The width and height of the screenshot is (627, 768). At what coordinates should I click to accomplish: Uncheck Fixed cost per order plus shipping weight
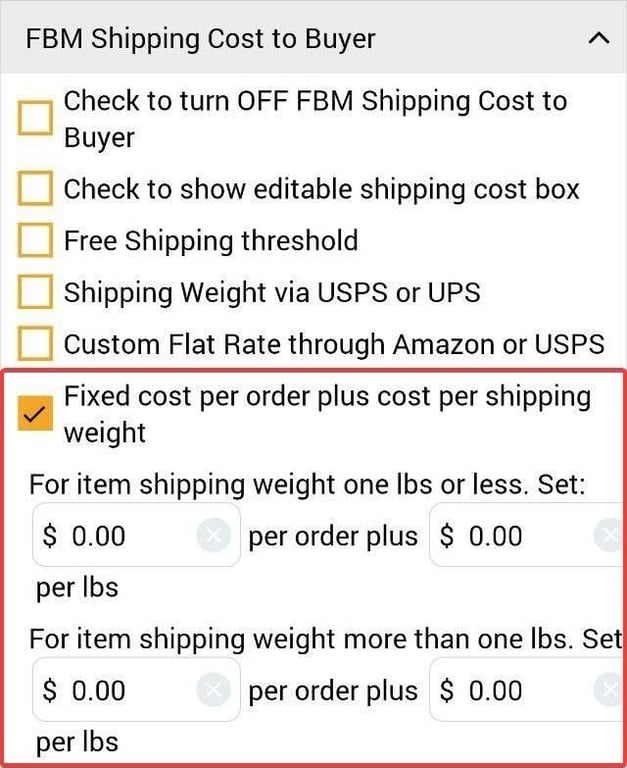[x=35, y=414]
